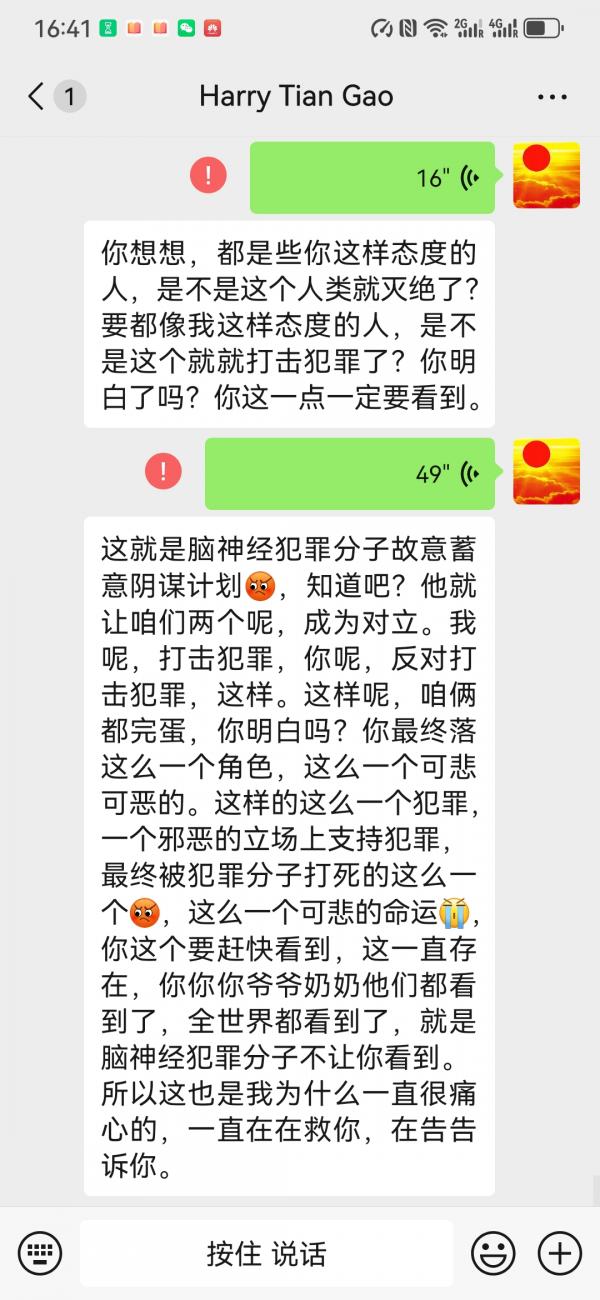Open the sender avatar next to the 49" message
Image resolution: width=600 pixels, height=1300 pixels.
pyautogui.click(x=546, y=470)
